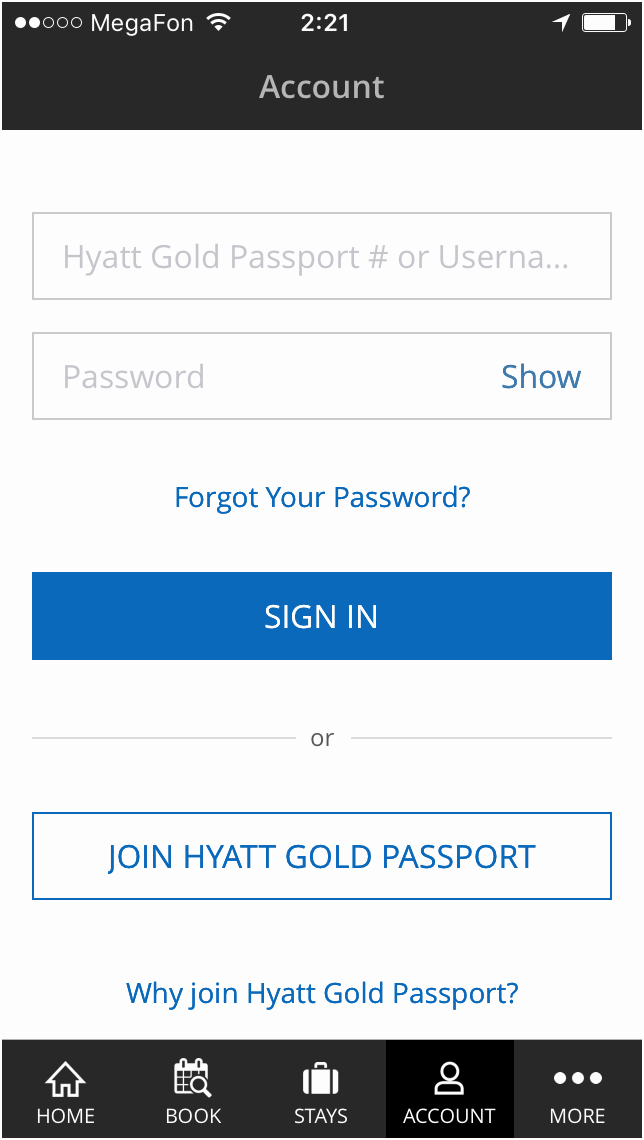Select the Account tab
The height and width of the screenshot is (1140, 644).
coord(449,1088)
